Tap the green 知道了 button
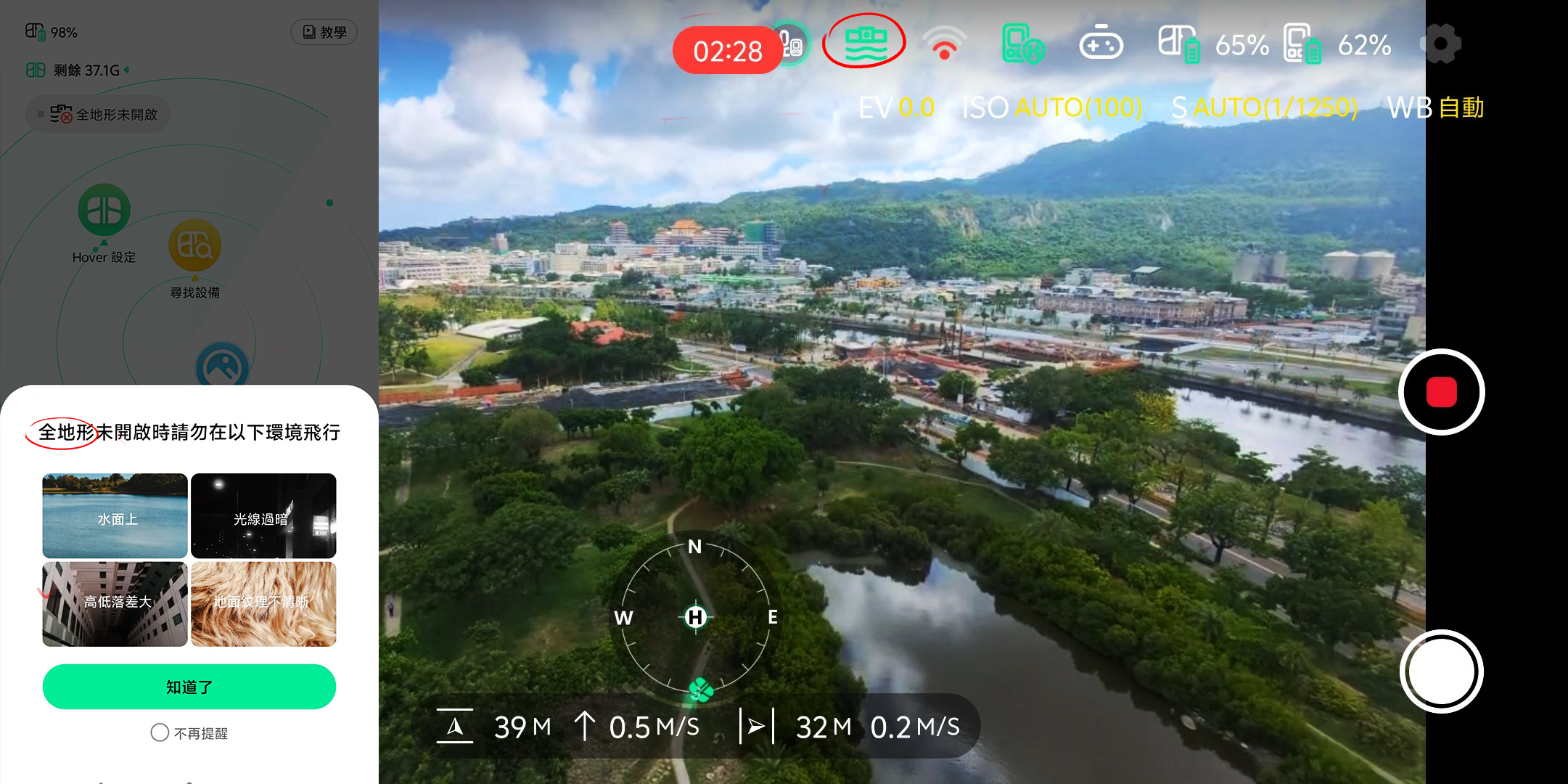This screenshot has height=784, width=1568. 189,687
